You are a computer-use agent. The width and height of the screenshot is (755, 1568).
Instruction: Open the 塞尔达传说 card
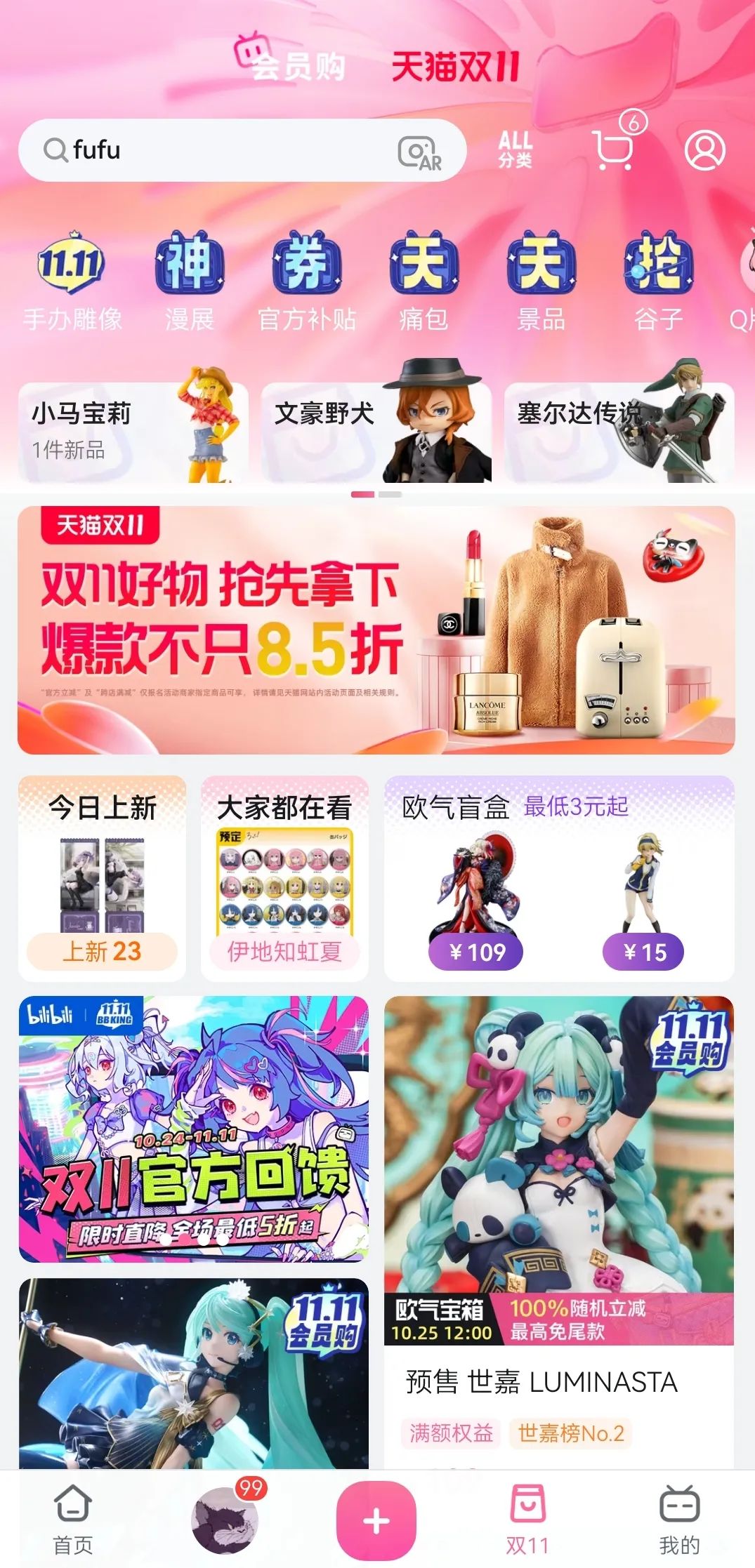[x=619, y=431]
